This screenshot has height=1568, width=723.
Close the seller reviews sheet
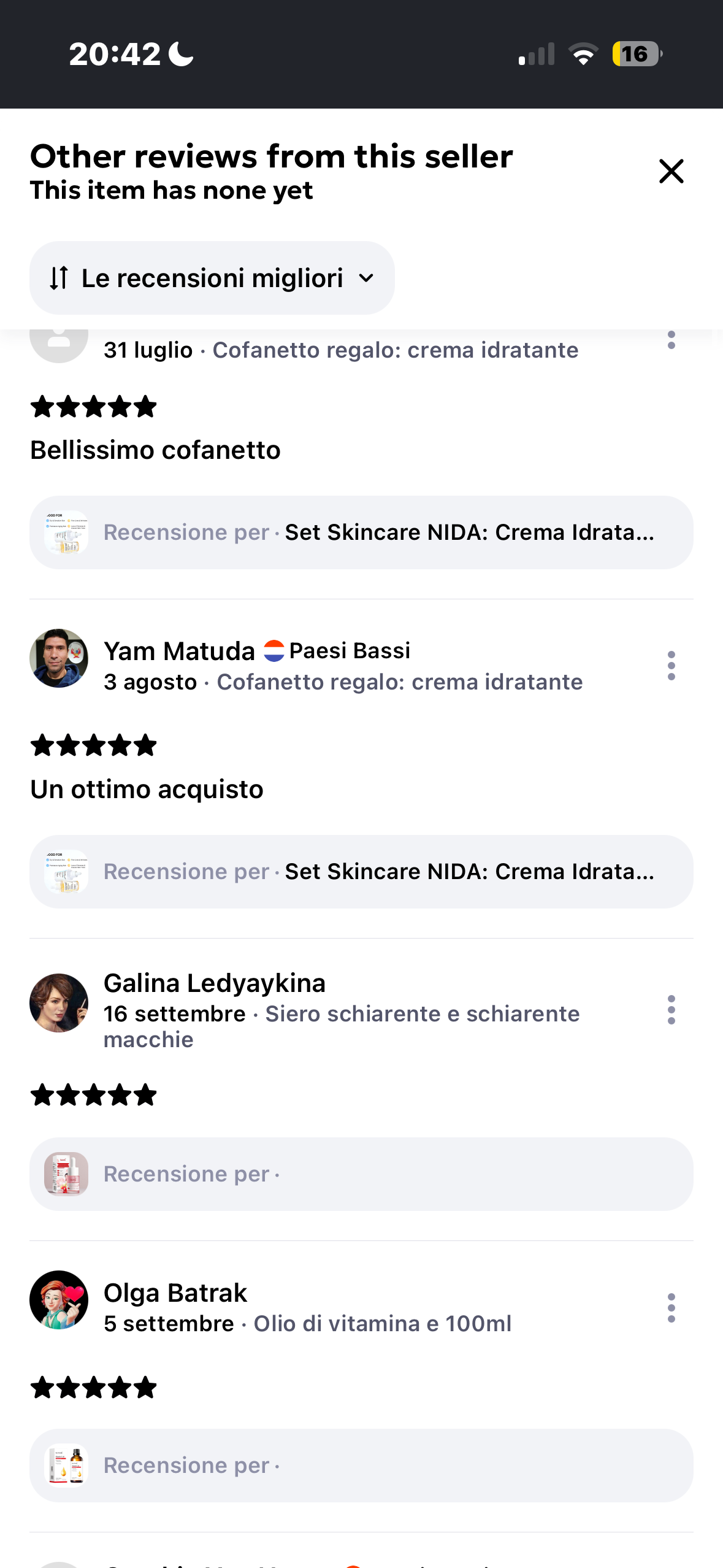(x=671, y=171)
